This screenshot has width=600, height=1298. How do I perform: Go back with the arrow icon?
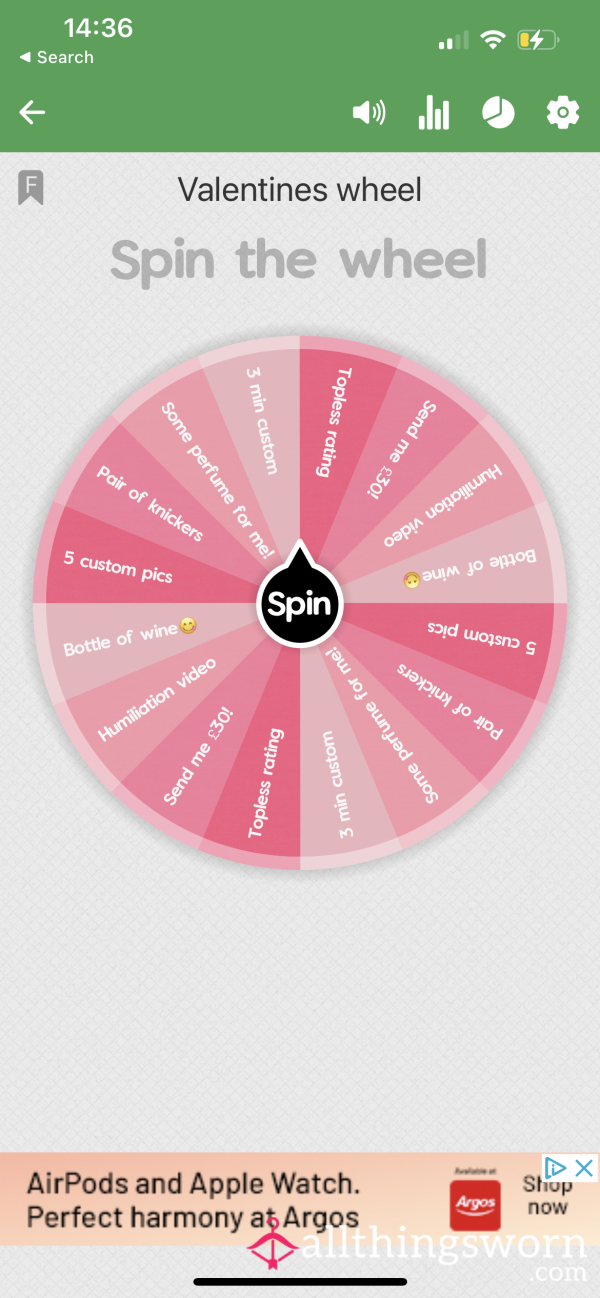click(33, 113)
